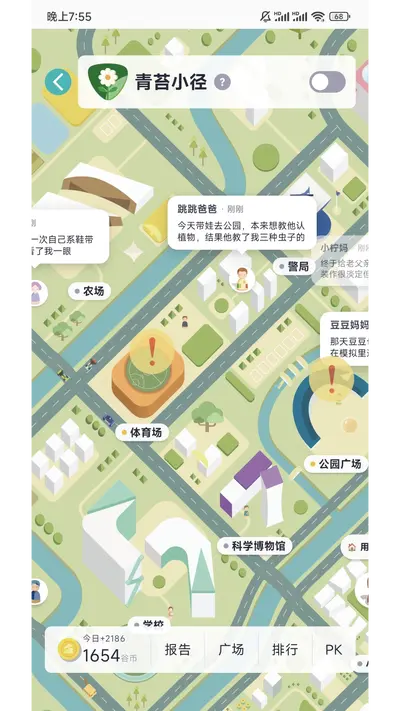Open the 报告 tab
The width and height of the screenshot is (400, 711).
tap(177, 649)
